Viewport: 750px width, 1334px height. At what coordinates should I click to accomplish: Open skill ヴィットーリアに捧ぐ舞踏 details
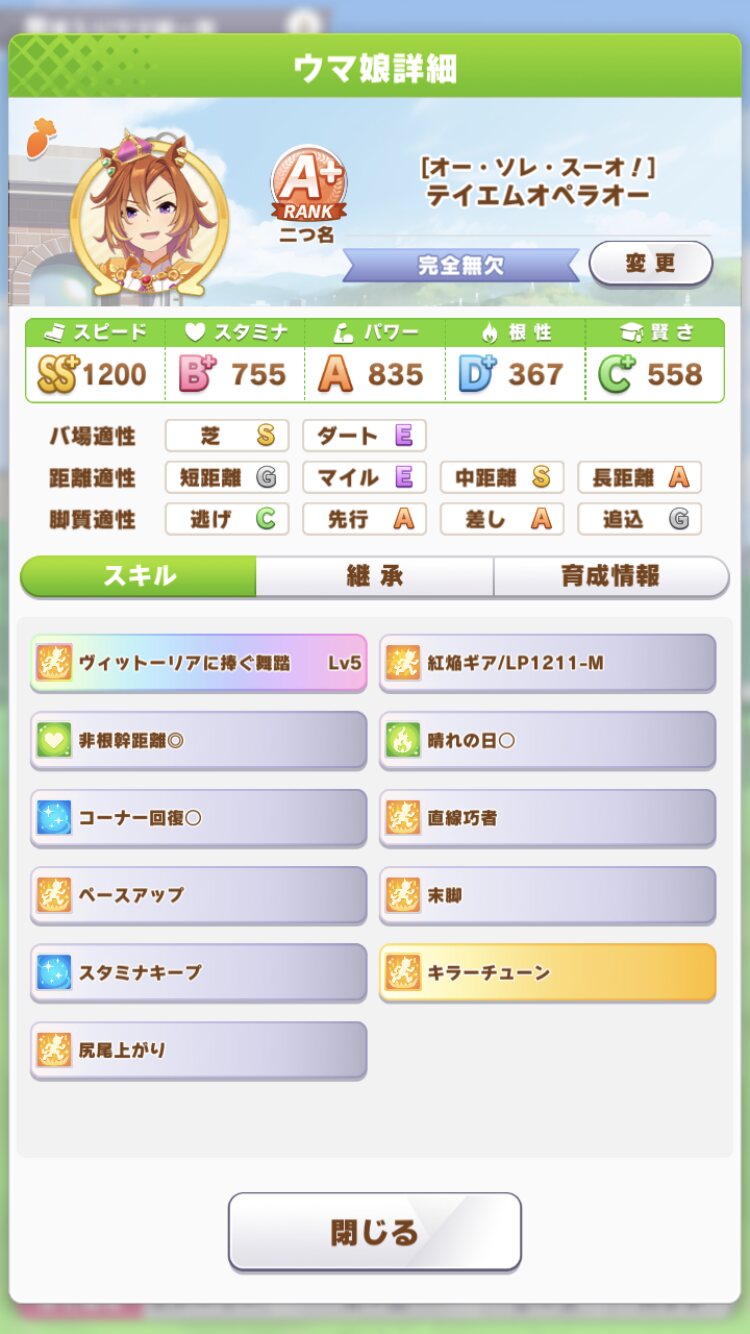[198, 663]
